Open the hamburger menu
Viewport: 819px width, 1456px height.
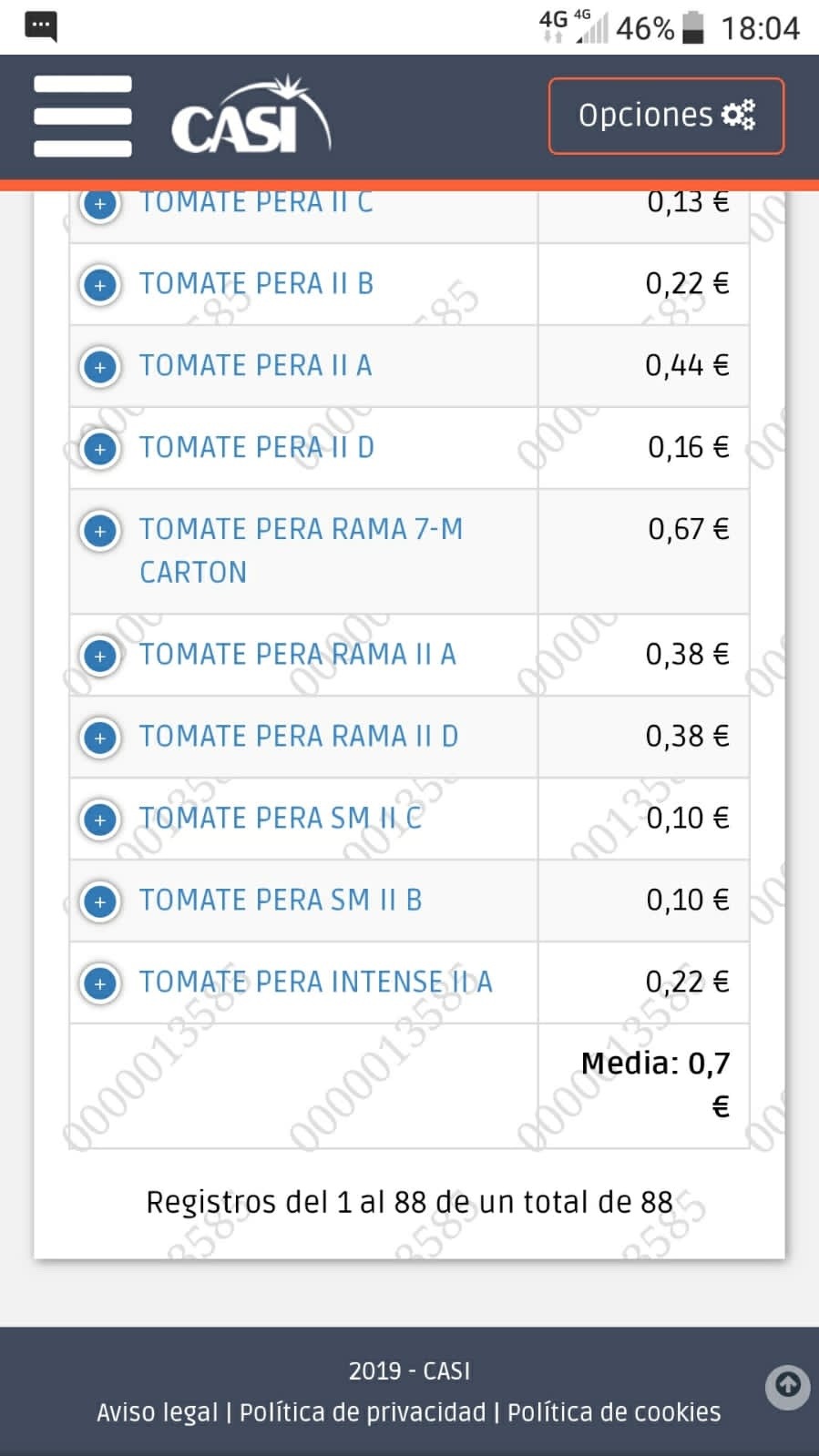[83, 116]
